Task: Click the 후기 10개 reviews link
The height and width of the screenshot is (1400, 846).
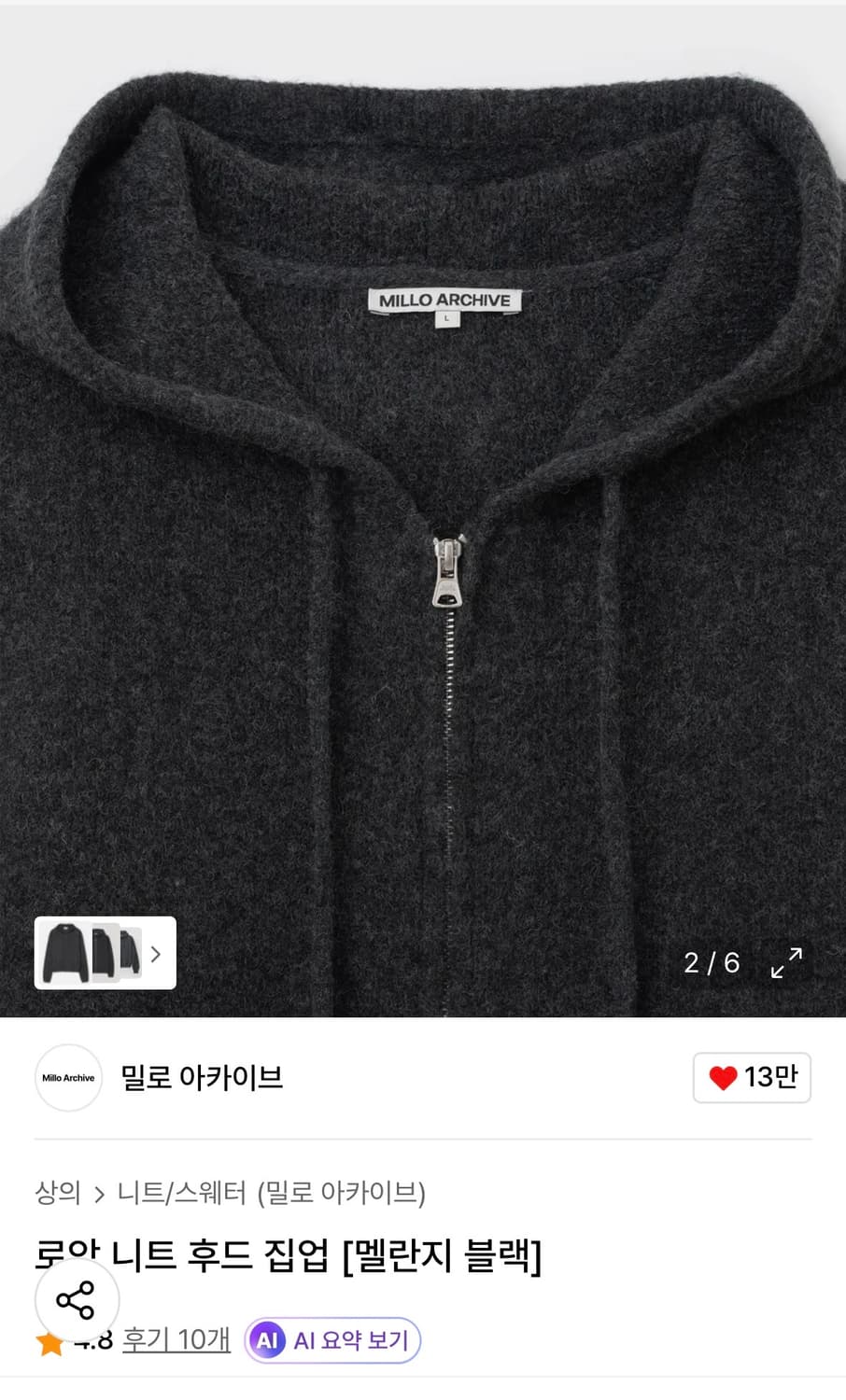Action: pyautogui.click(x=175, y=1338)
